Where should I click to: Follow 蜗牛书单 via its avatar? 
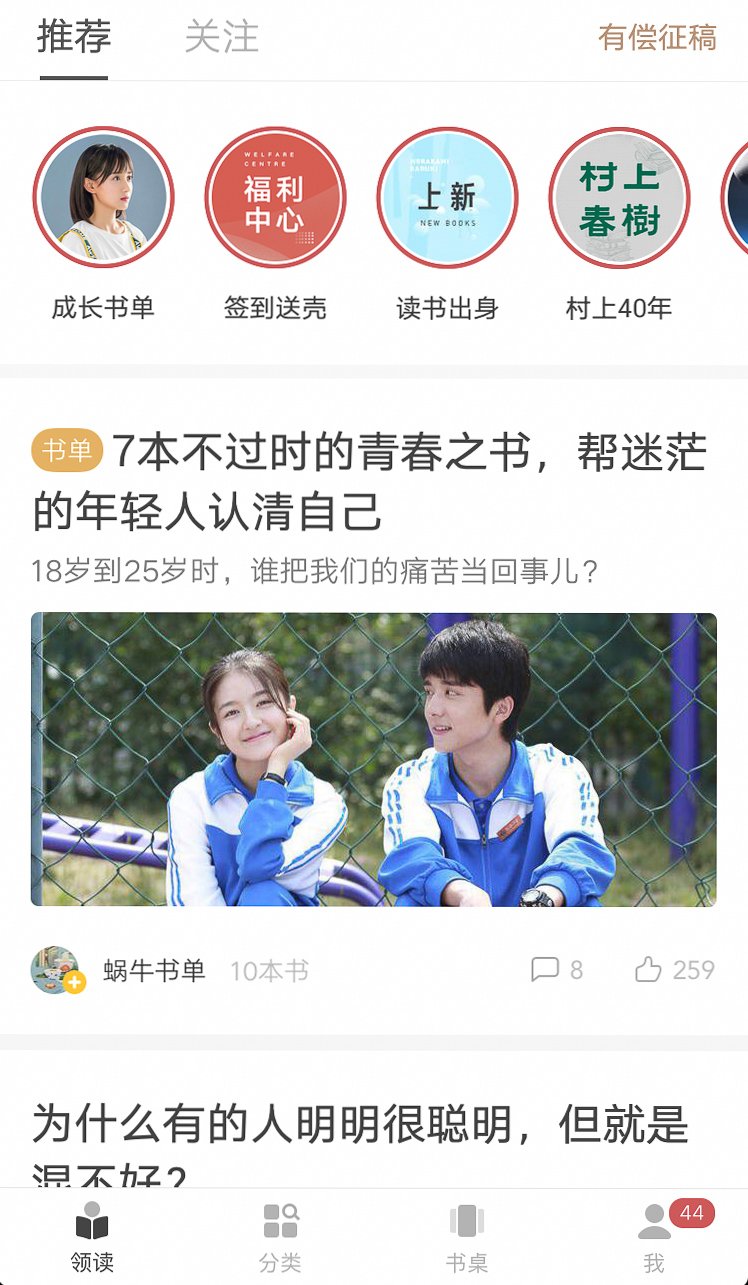click(x=56, y=970)
